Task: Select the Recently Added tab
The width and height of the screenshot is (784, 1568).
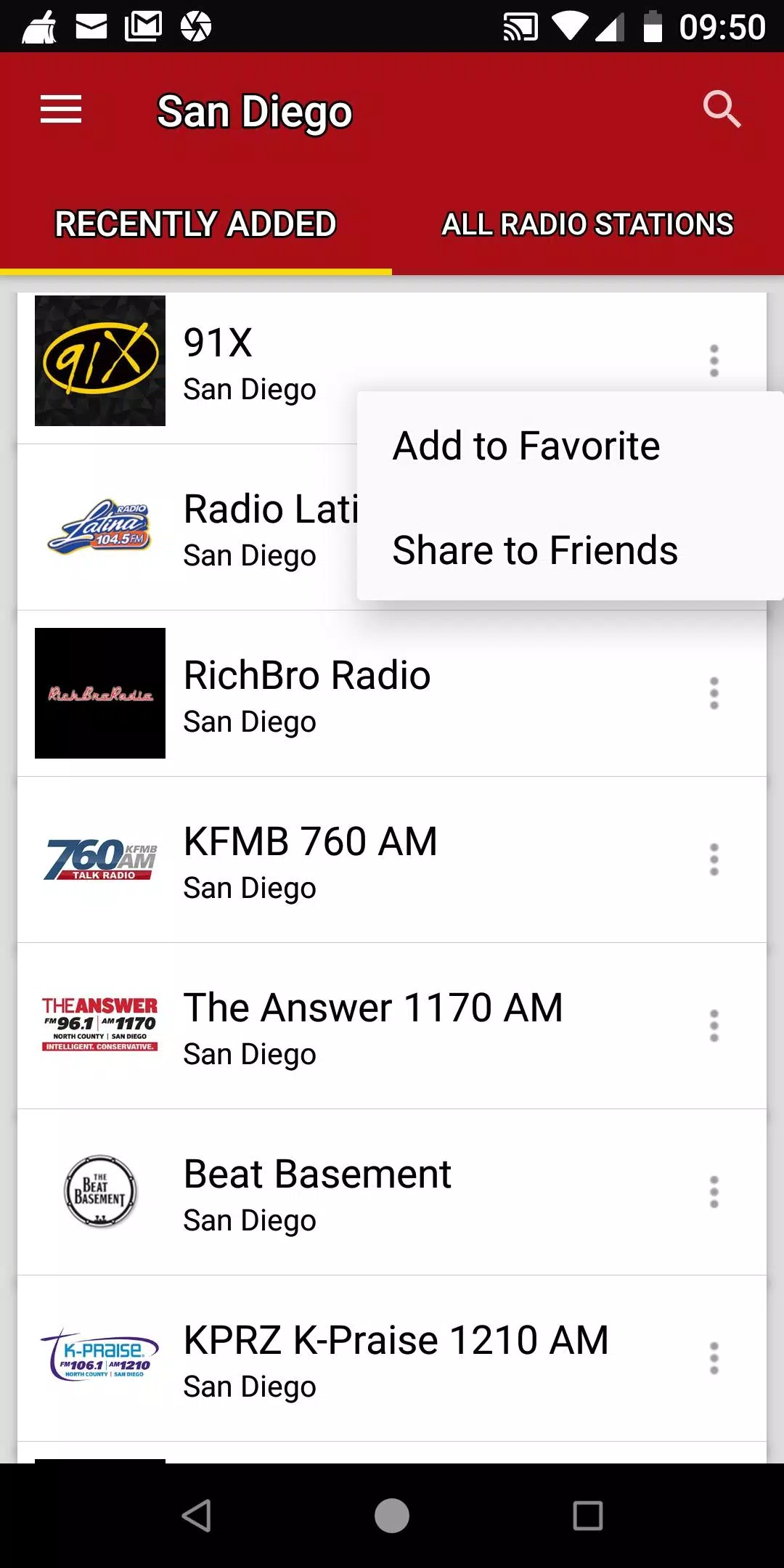Action: [196, 224]
